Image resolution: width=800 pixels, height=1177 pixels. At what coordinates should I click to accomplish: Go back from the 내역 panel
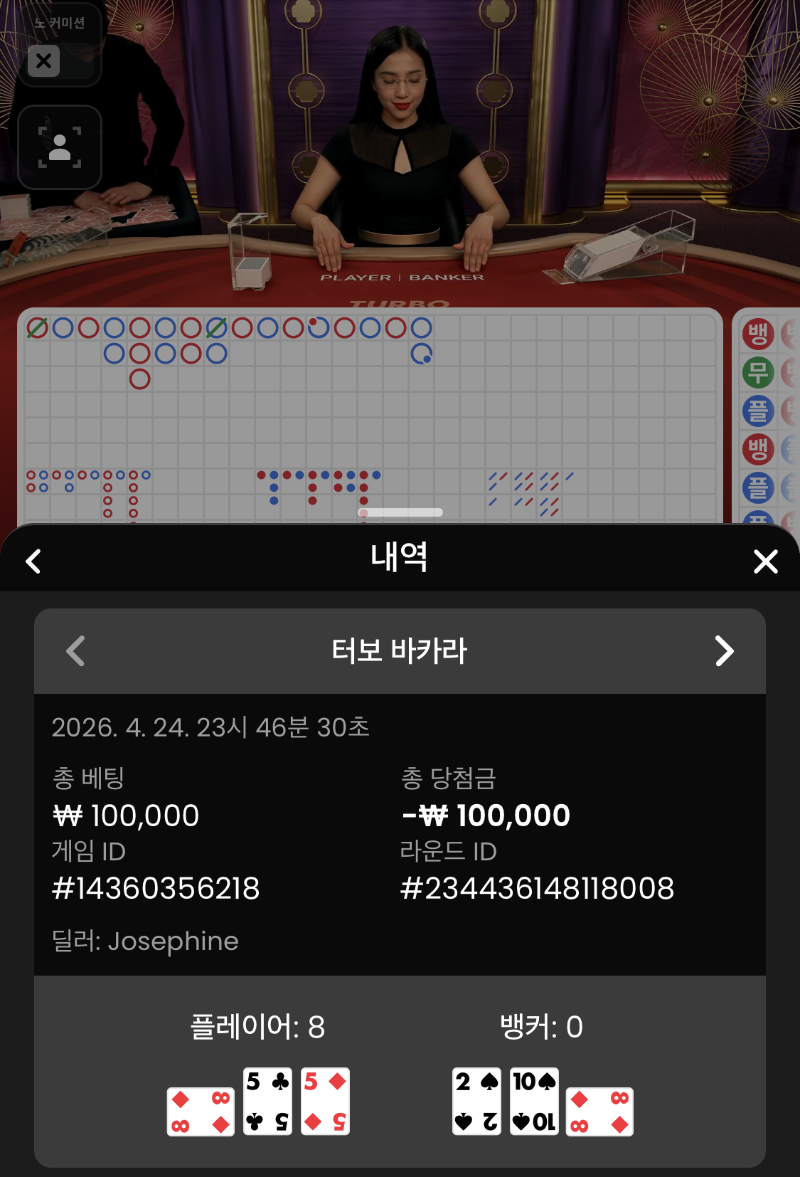click(x=33, y=561)
